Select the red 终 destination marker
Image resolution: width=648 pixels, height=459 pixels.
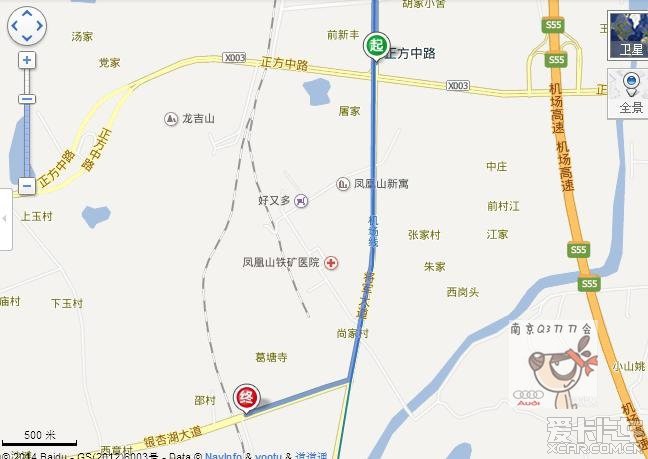(246, 398)
